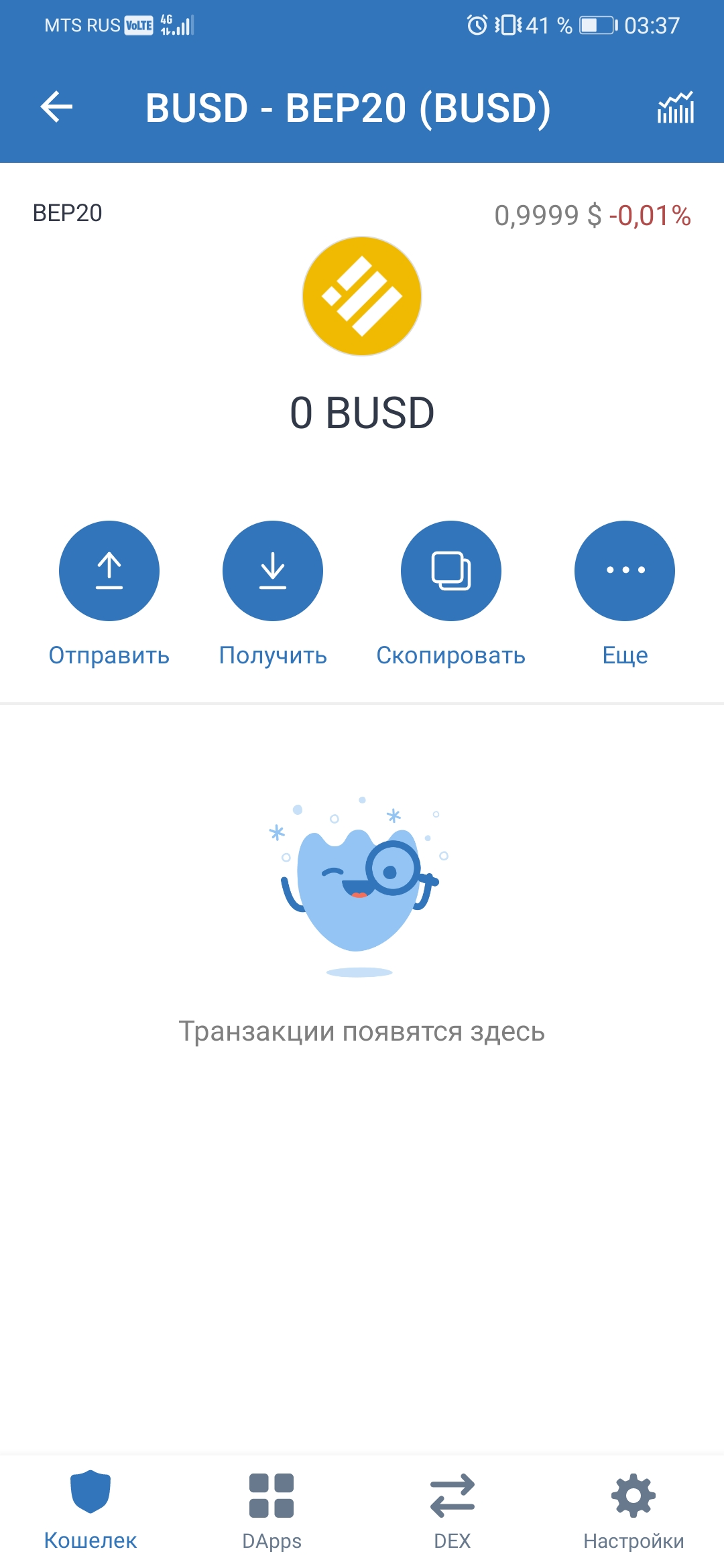
Task: Tap the Получить receive button
Action: click(x=273, y=571)
